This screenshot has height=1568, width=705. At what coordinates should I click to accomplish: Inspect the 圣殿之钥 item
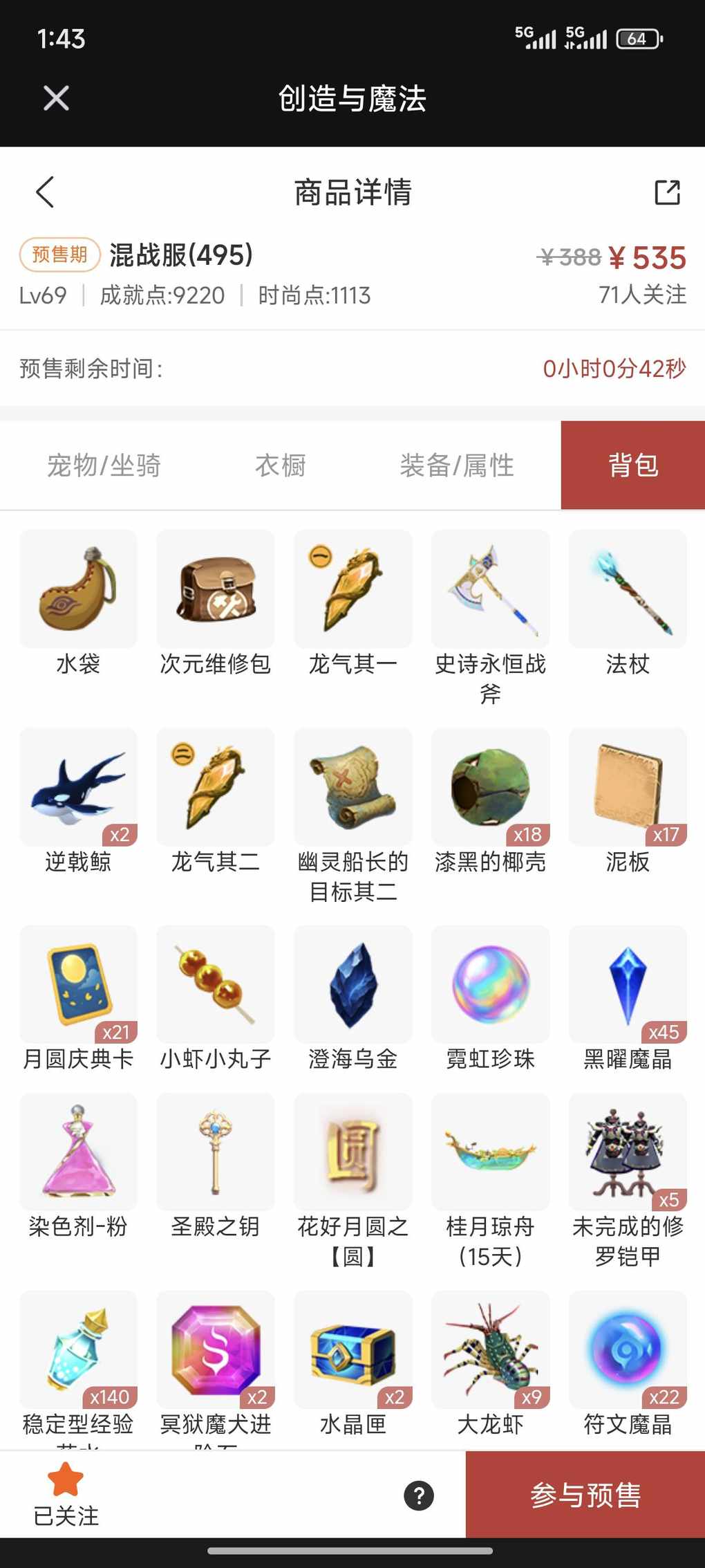(x=216, y=1152)
